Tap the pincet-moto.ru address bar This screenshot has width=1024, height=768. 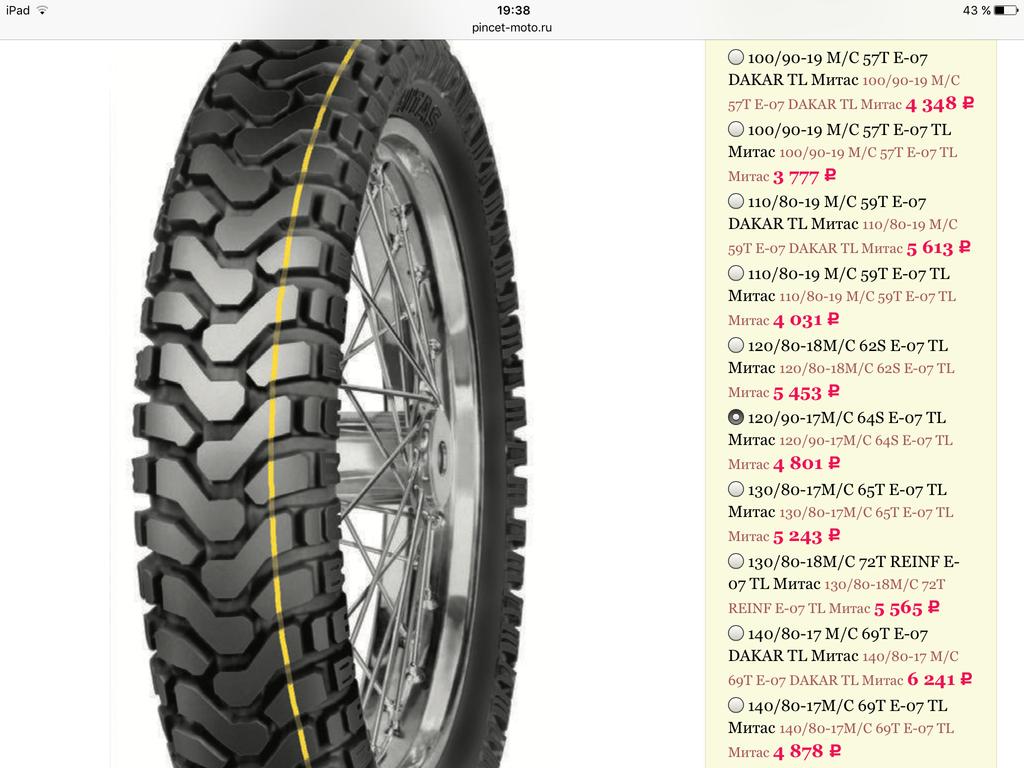[x=511, y=28]
